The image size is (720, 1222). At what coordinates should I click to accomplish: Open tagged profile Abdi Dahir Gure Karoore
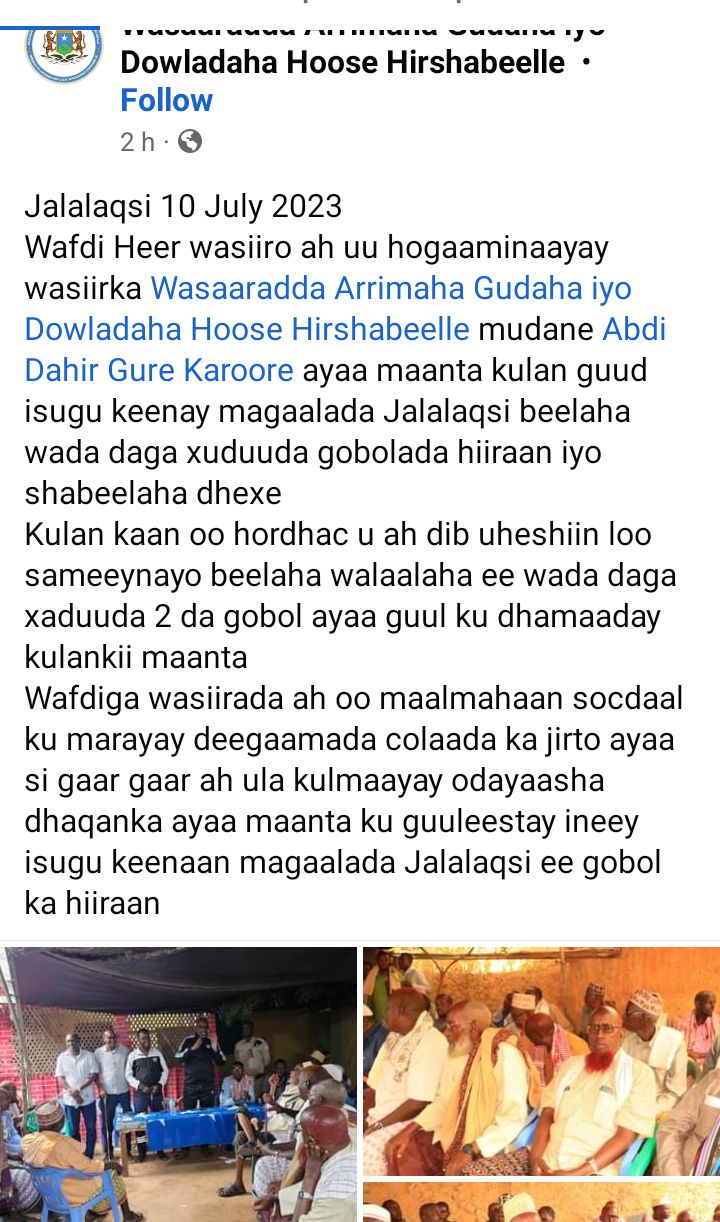coord(159,370)
